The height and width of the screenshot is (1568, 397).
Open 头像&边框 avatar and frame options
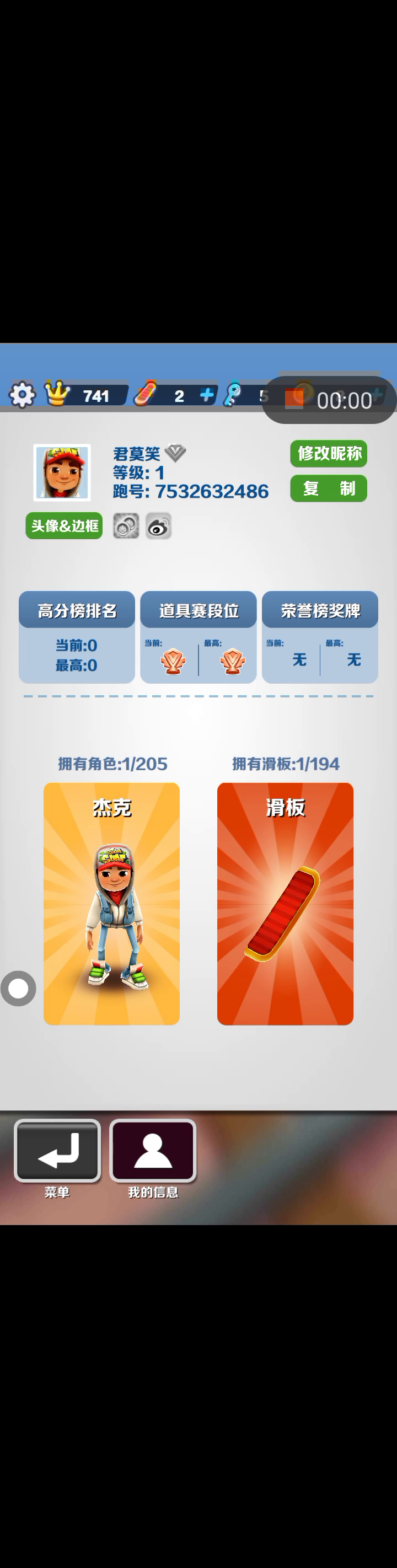(x=64, y=526)
